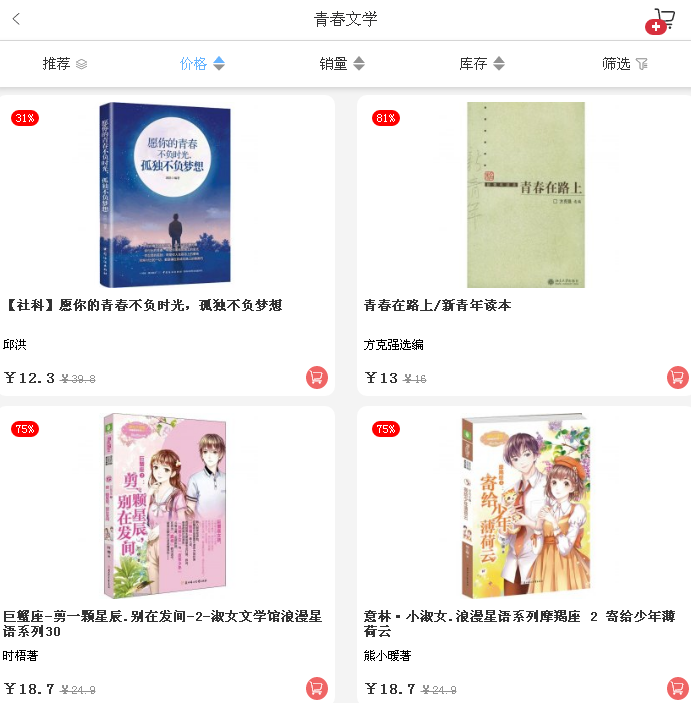Add 时梧's book to cart
The width and height of the screenshot is (691, 703).
coord(317,688)
